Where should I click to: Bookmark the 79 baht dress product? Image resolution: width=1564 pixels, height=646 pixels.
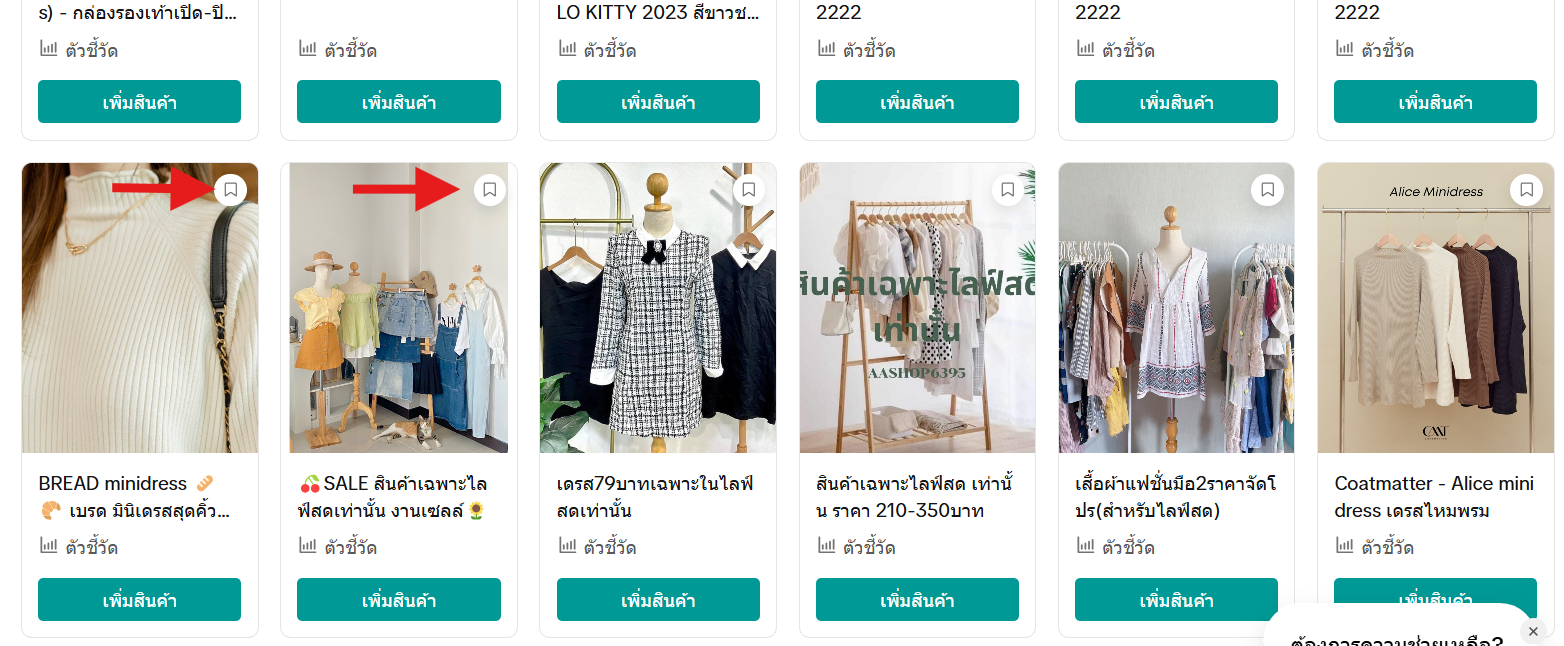pyautogui.click(x=748, y=189)
